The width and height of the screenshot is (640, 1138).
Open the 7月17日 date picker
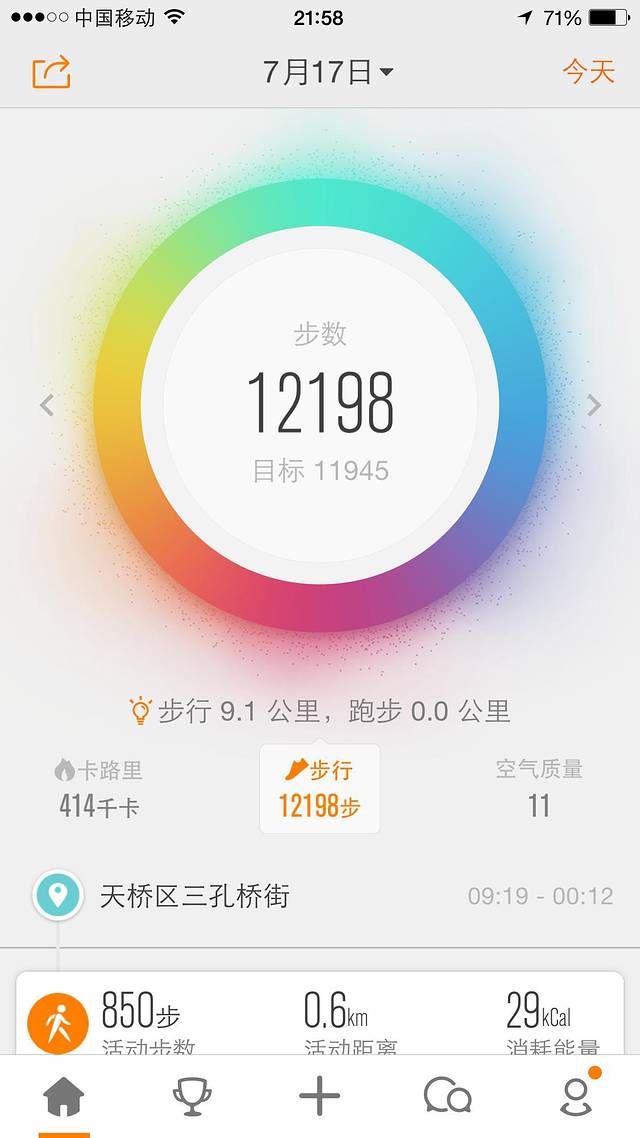(328, 72)
